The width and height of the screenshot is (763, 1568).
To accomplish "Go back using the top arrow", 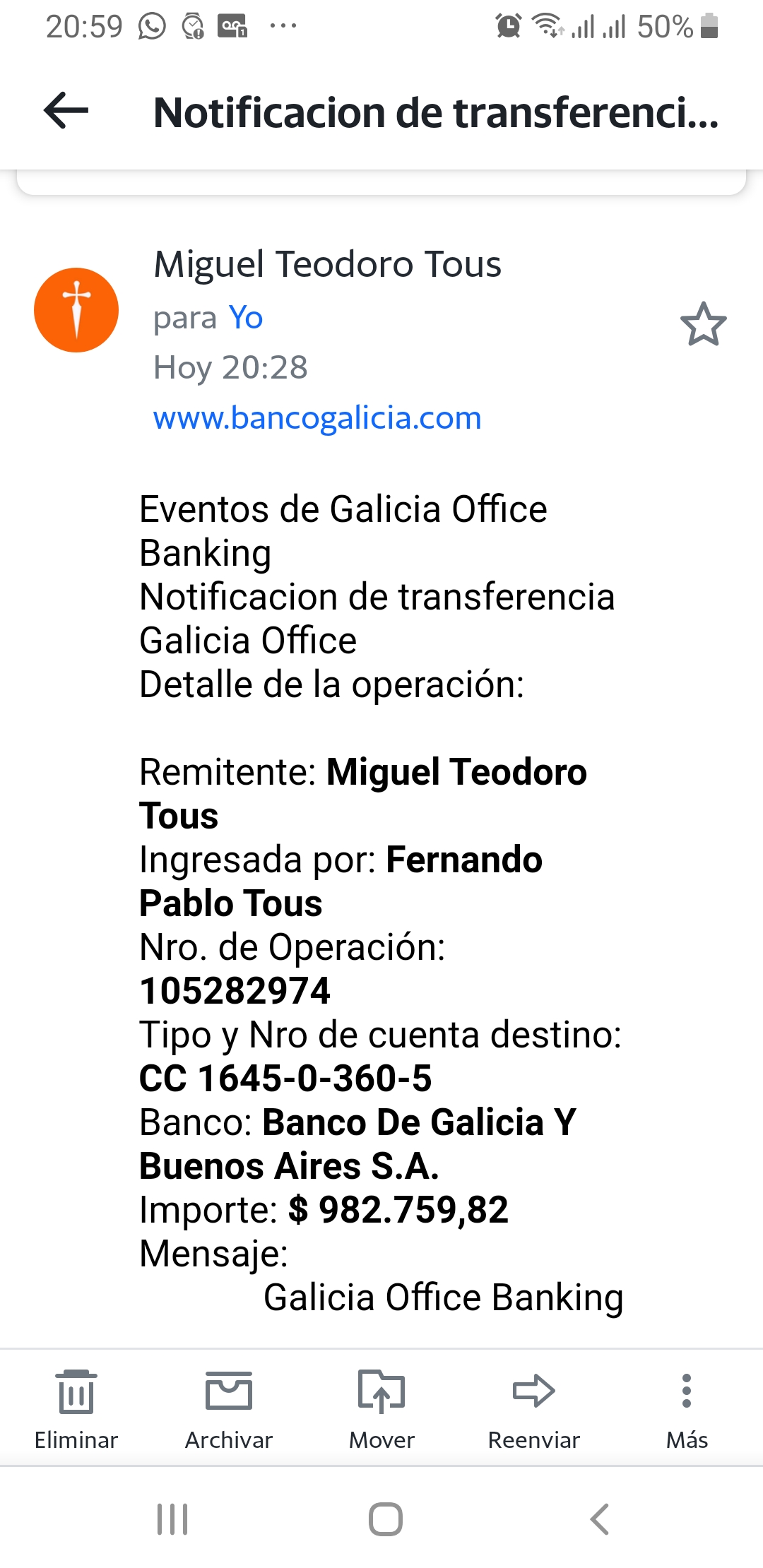I will 66,110.
